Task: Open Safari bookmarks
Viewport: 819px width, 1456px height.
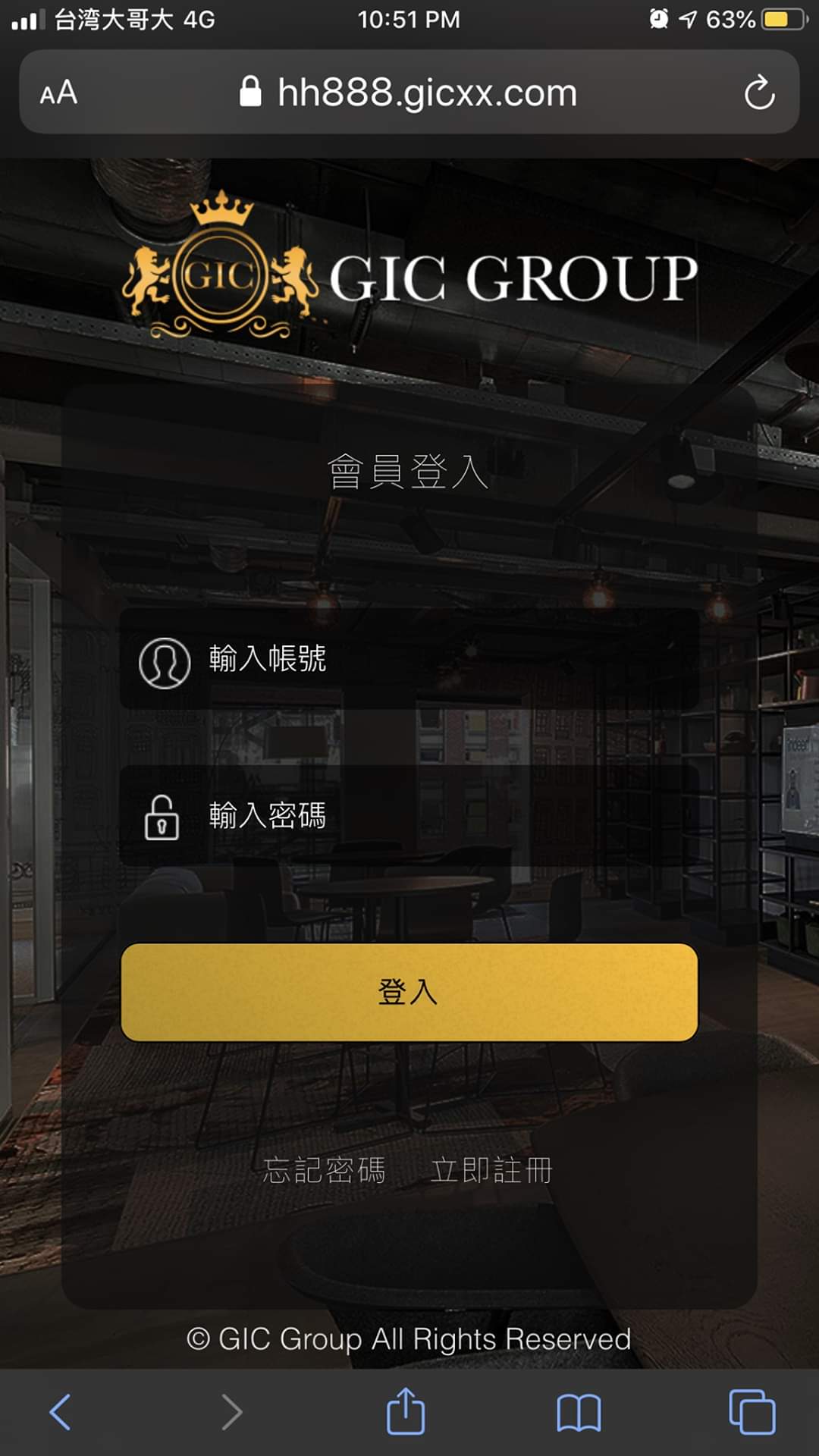Action: 579,1412
